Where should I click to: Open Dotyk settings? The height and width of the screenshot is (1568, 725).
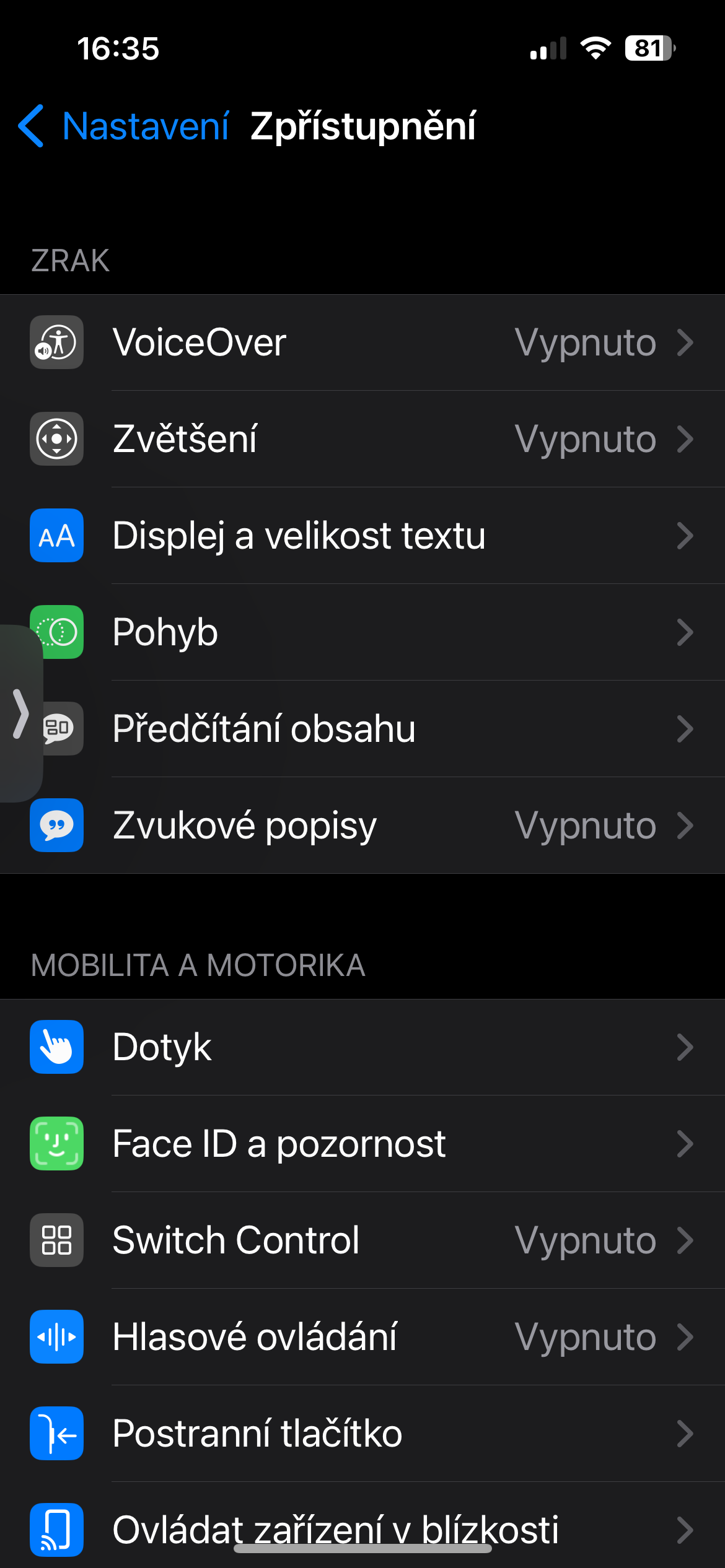(362, 1047)
